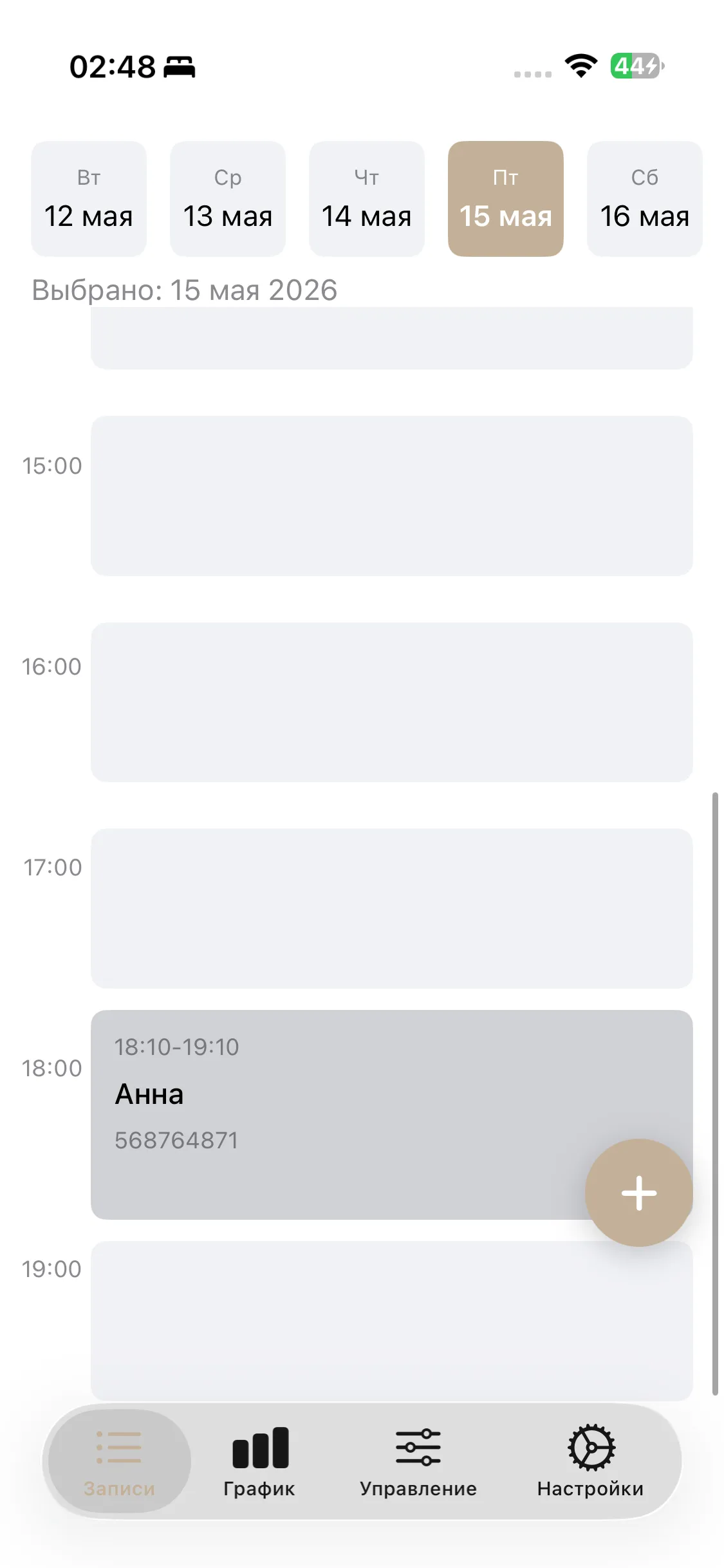Tap the empty 16:00 time slot

coord(392,702)
